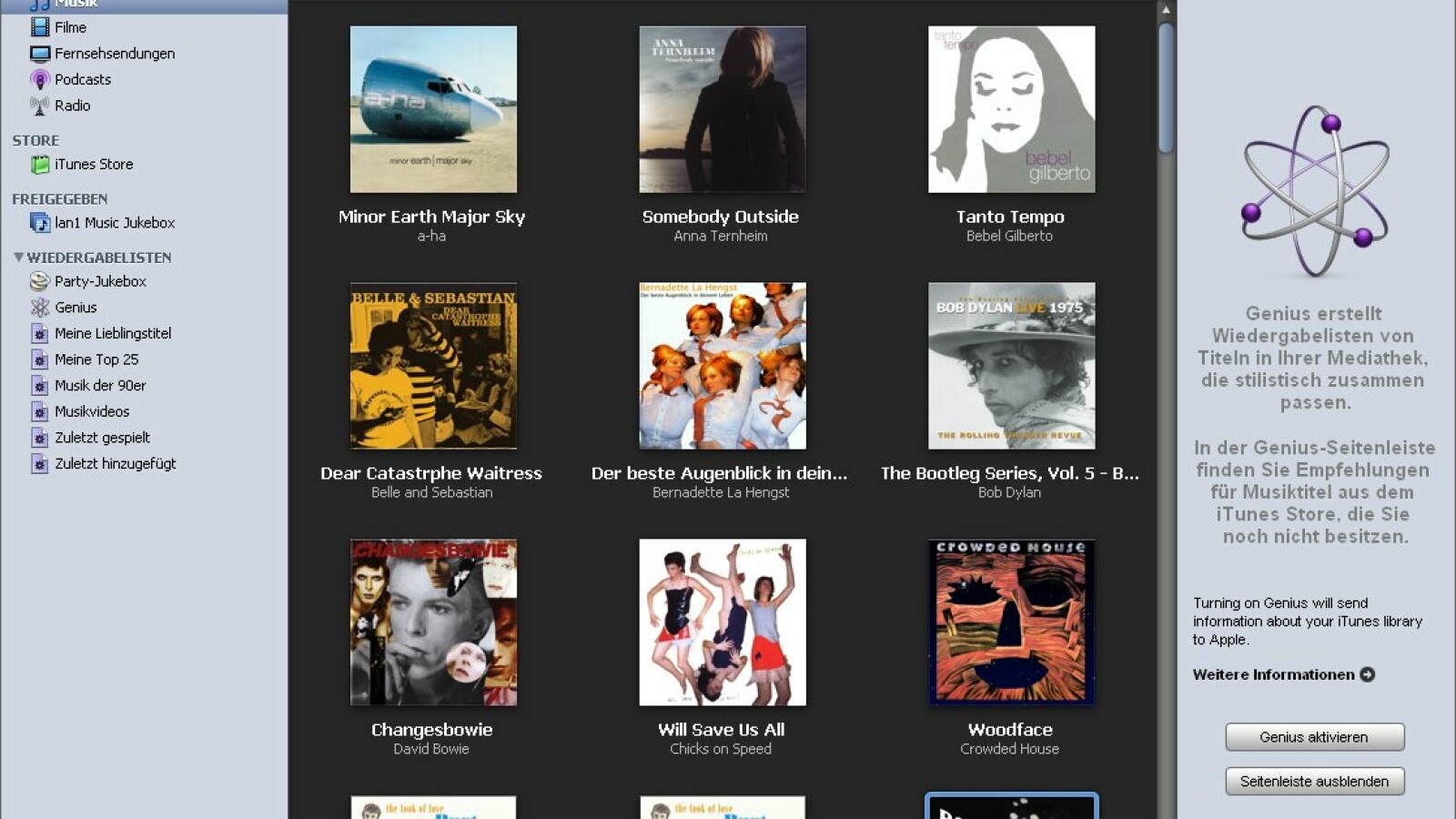Open Dear Catastrphe Waitress album
Screen dimensions: 1456x819
click(433, 366)
